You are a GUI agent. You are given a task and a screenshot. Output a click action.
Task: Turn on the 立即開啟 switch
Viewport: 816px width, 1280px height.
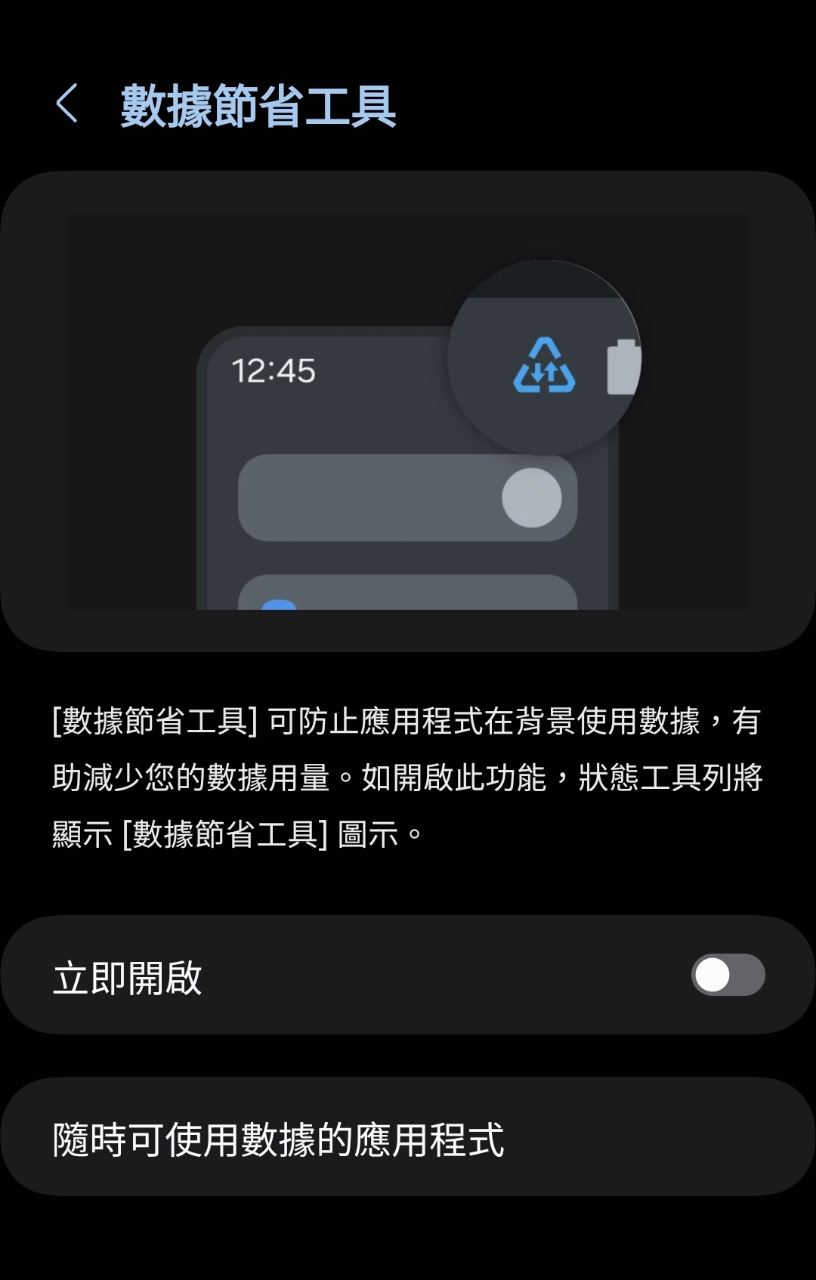727,975
